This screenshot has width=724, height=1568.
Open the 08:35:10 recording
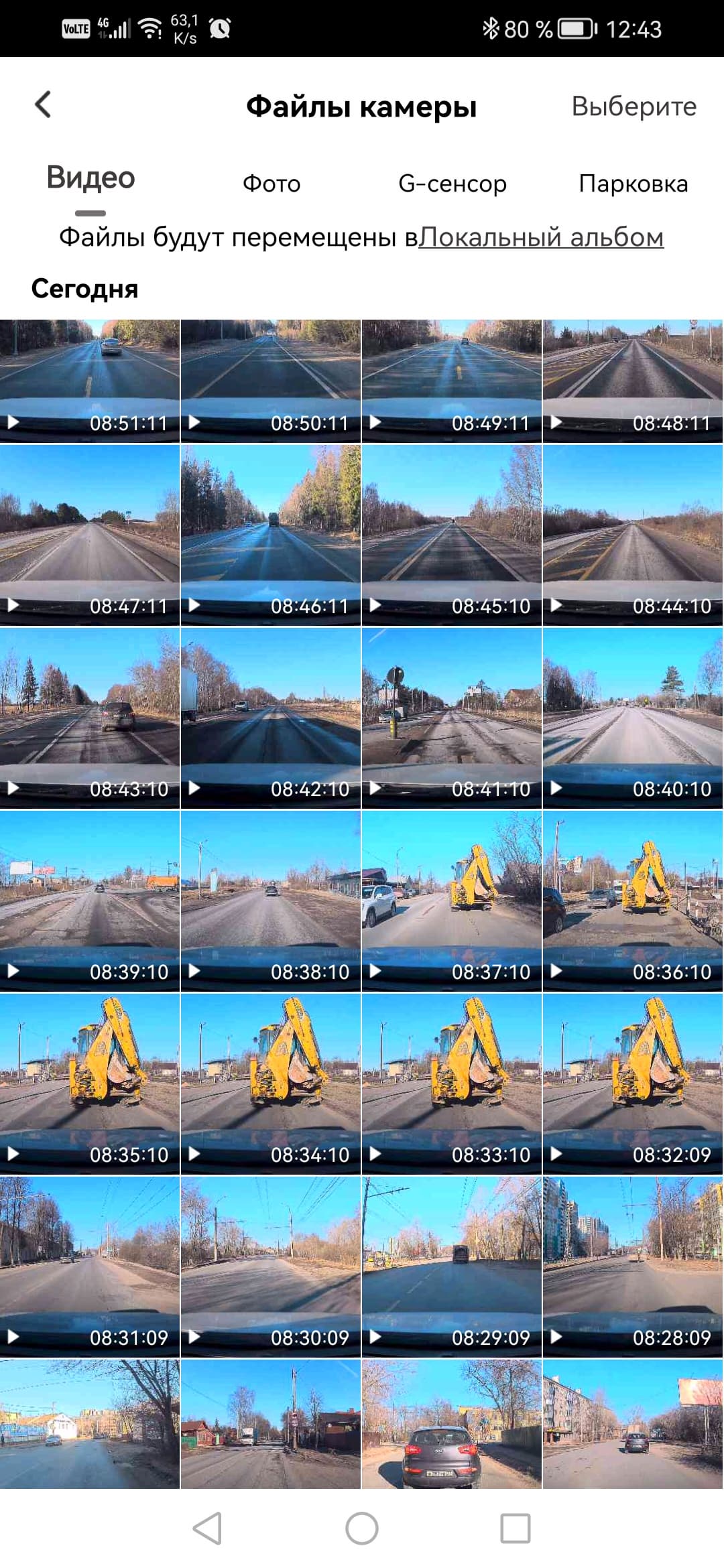click(x=90, y=1084)
